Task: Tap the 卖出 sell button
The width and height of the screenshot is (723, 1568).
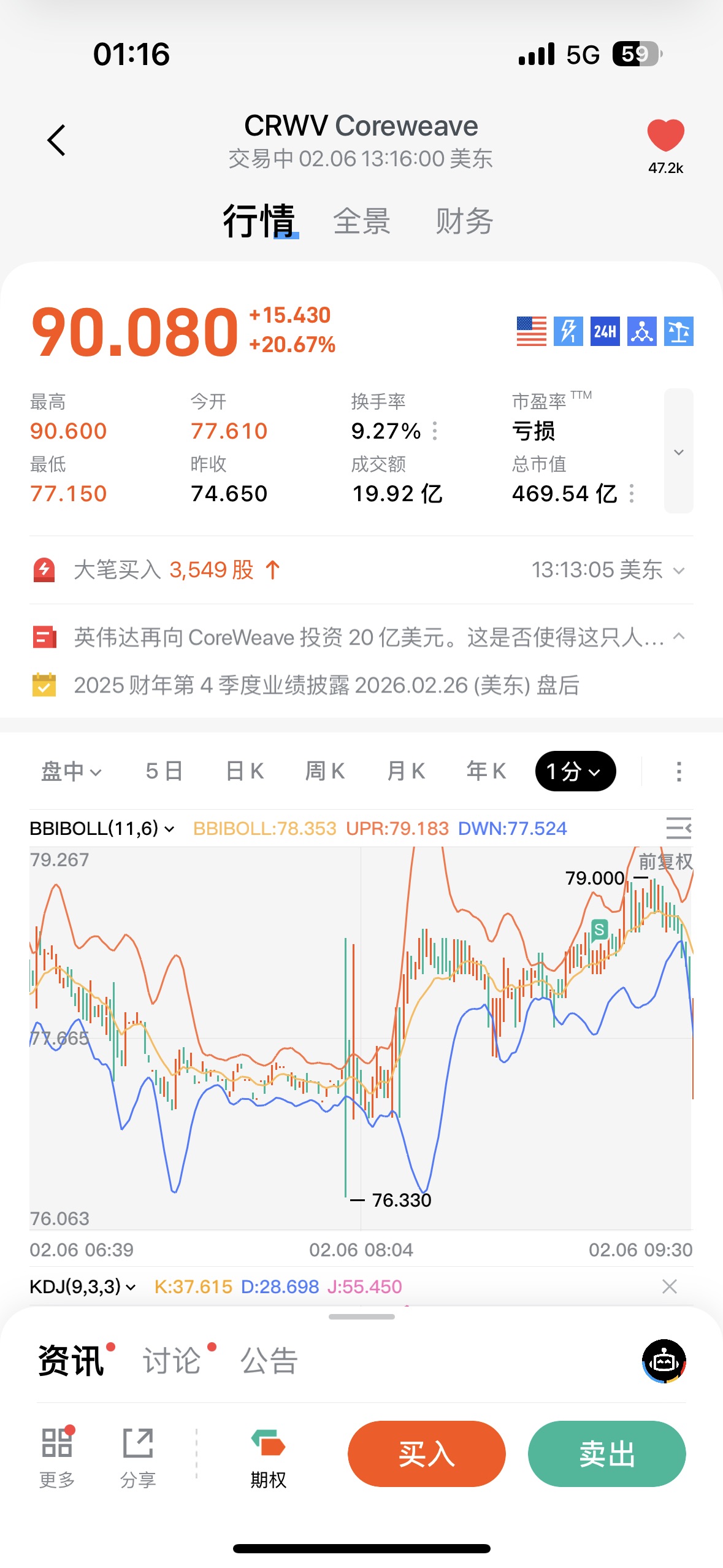Action: (606, 1454)
